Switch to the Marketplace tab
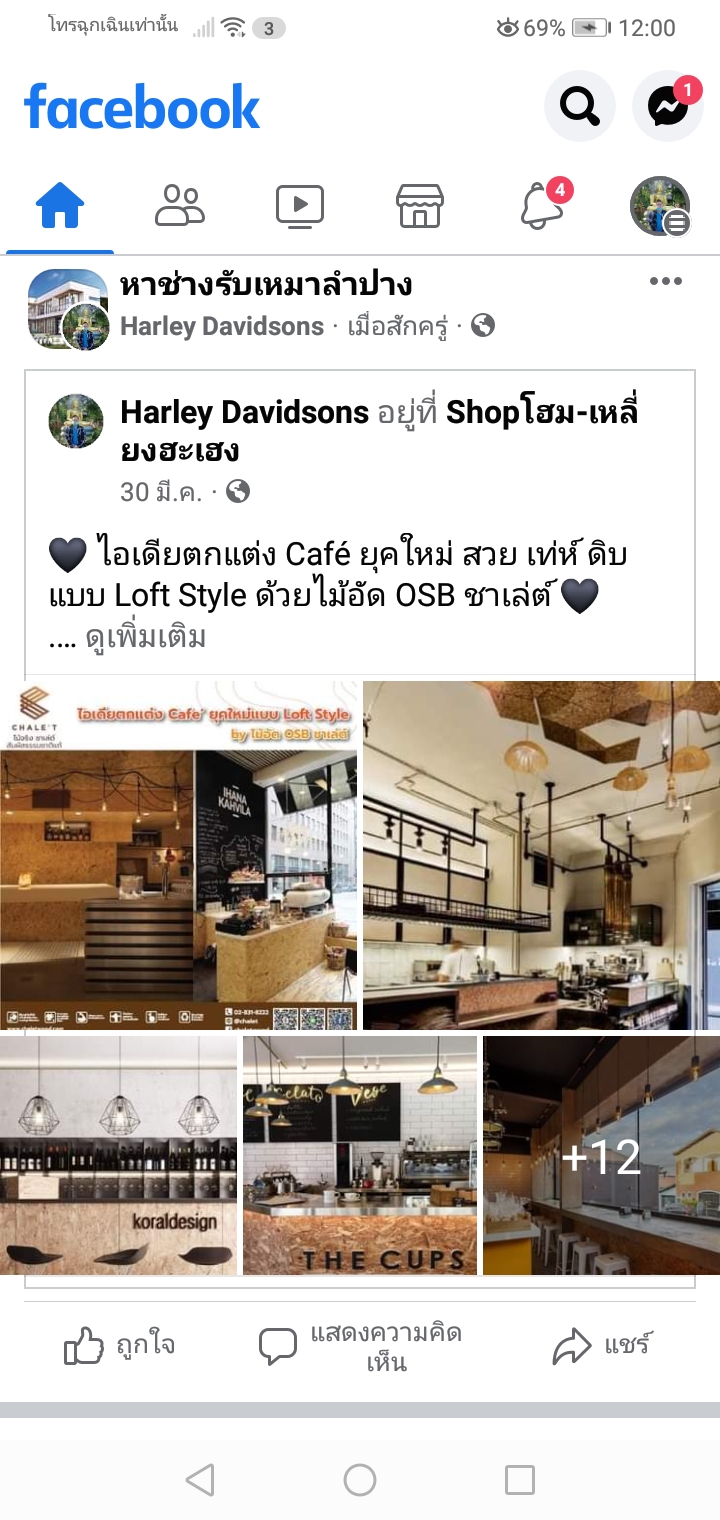The height and width of the screenshot is (1520, 720). point(420,206)
